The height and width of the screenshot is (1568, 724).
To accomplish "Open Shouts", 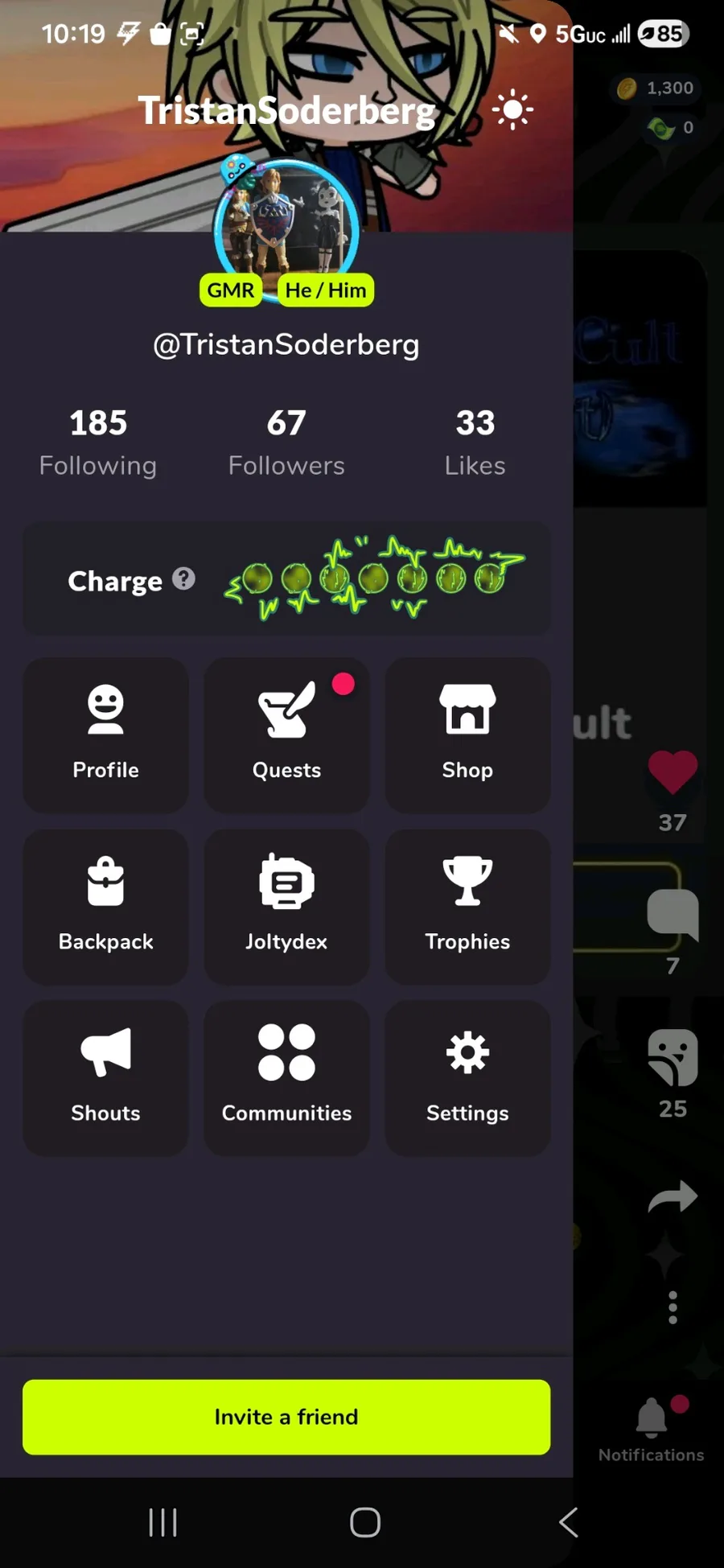I will [105, 1077].
